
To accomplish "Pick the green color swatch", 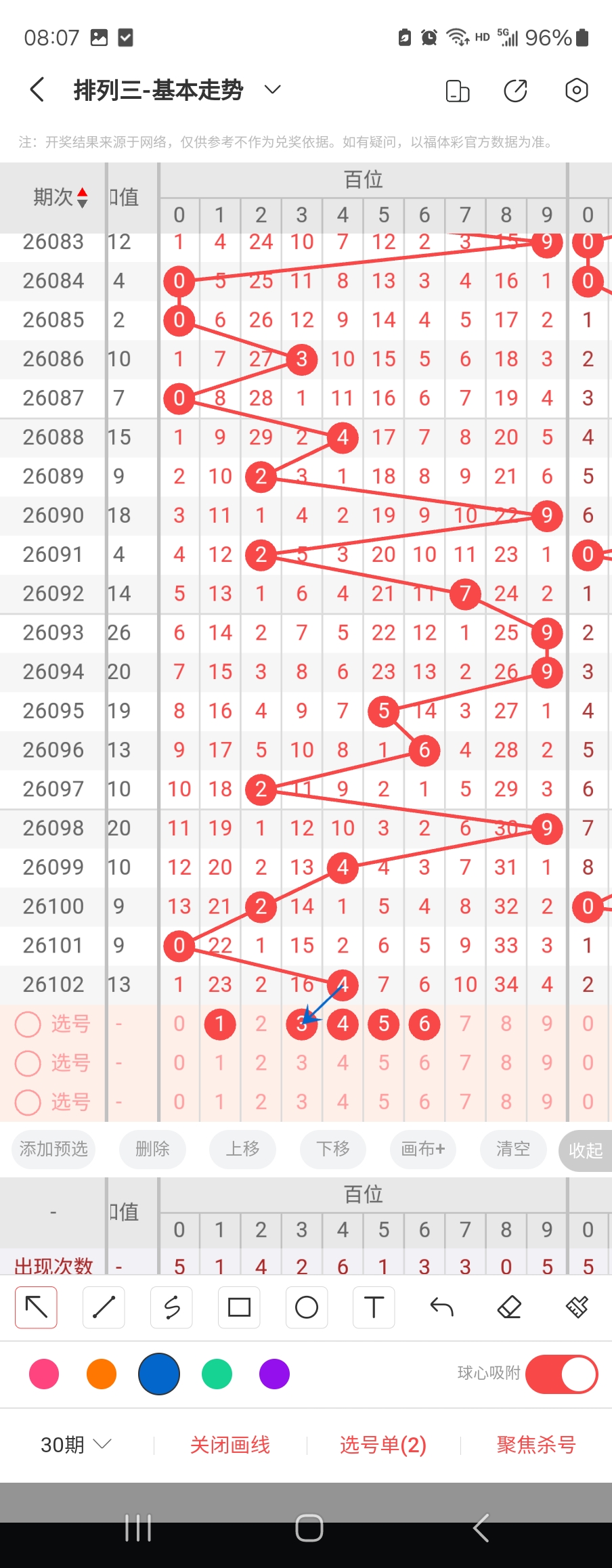I will (x=217, y=1374).
